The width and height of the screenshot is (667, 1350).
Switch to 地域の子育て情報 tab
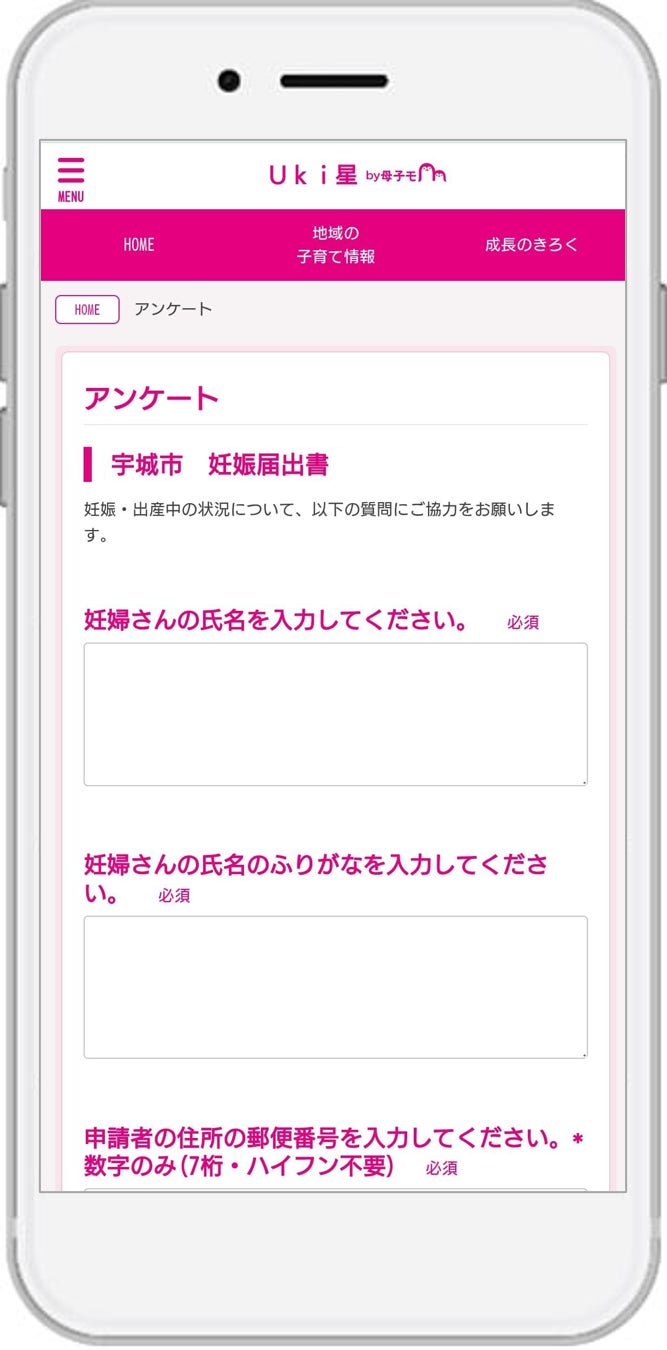335,245
